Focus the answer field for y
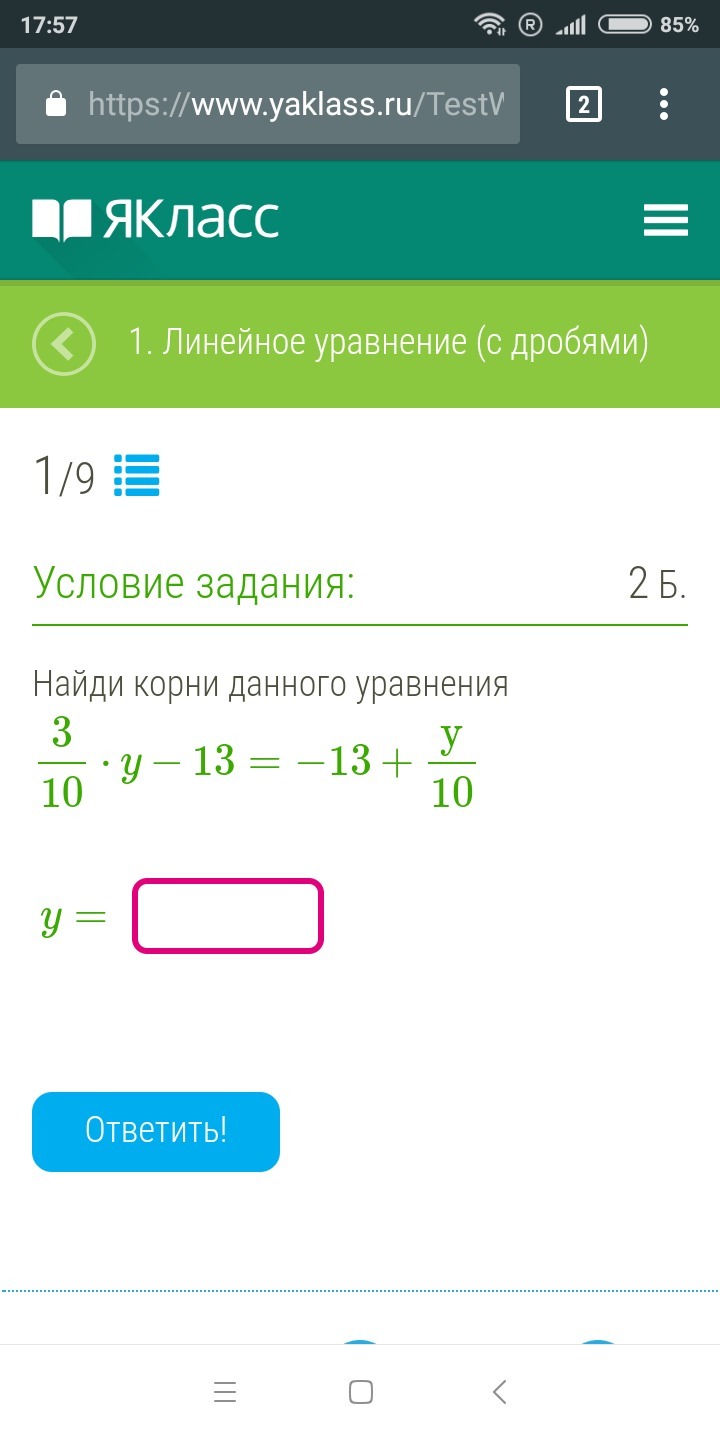Screen dimensions: 720x1440 point(228,915)
